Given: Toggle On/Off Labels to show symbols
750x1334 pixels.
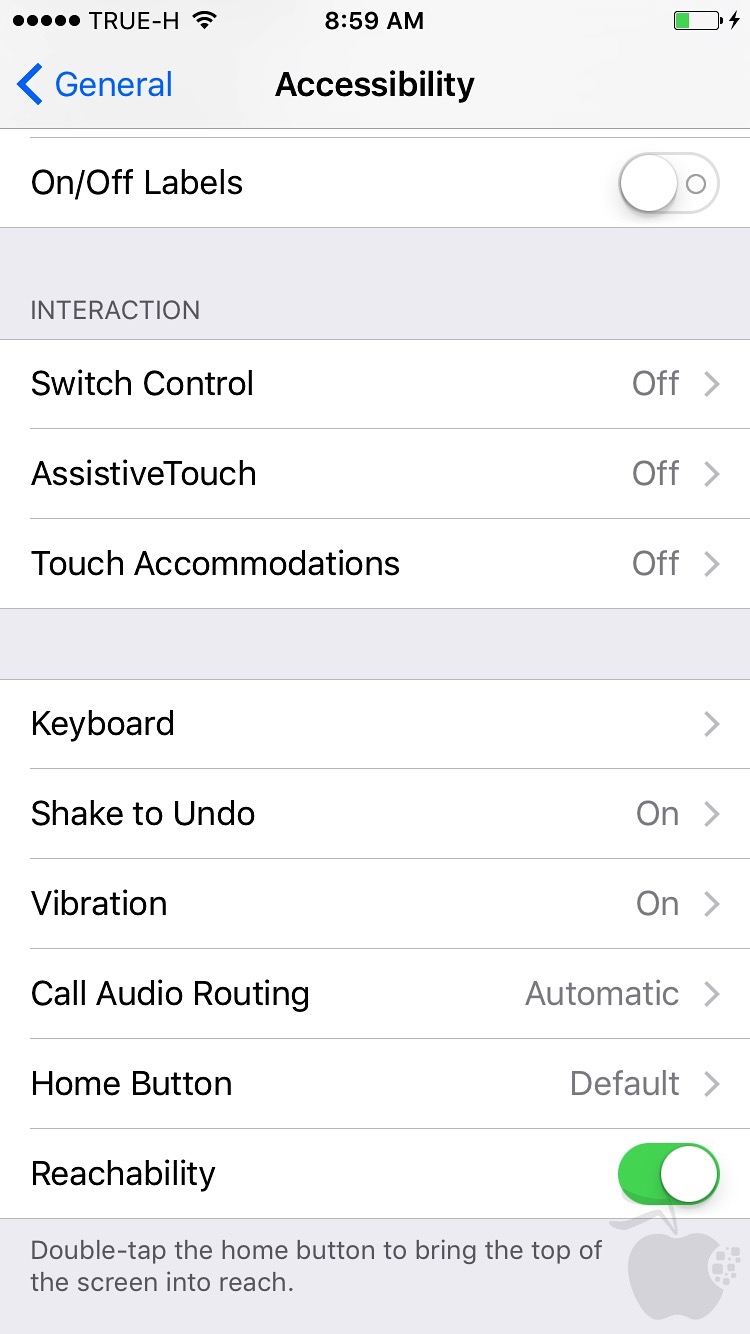Looking at the screenshot, I should 668,182.
